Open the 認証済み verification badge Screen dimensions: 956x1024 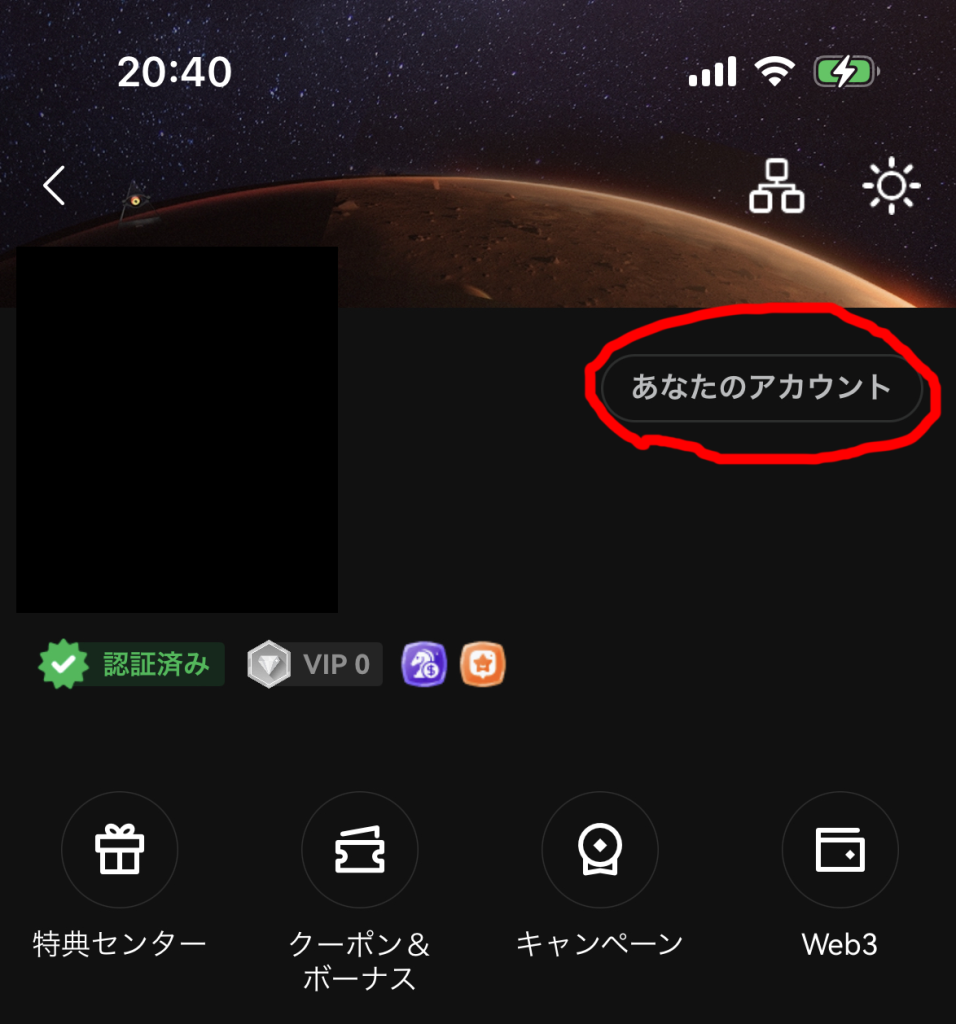[x=130, y=664]
